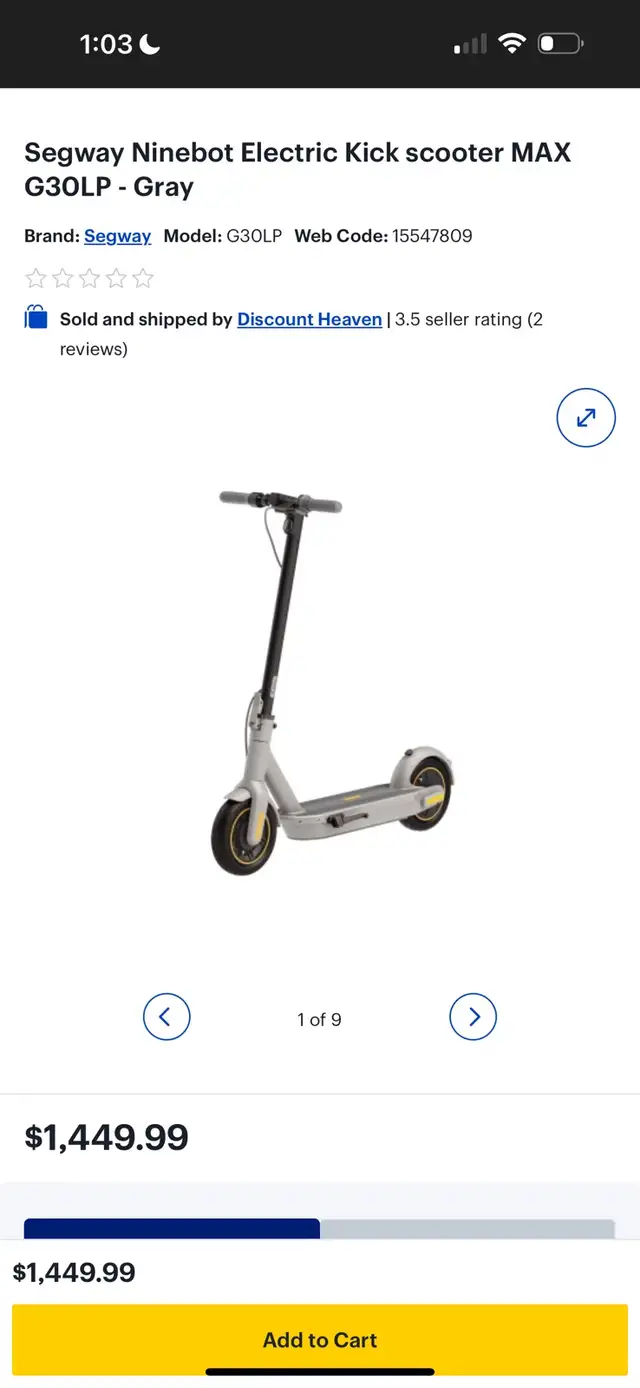The width and height of the screenshot is (640, 1388).
Task: Open the star rating reviews
Action: 90,278
